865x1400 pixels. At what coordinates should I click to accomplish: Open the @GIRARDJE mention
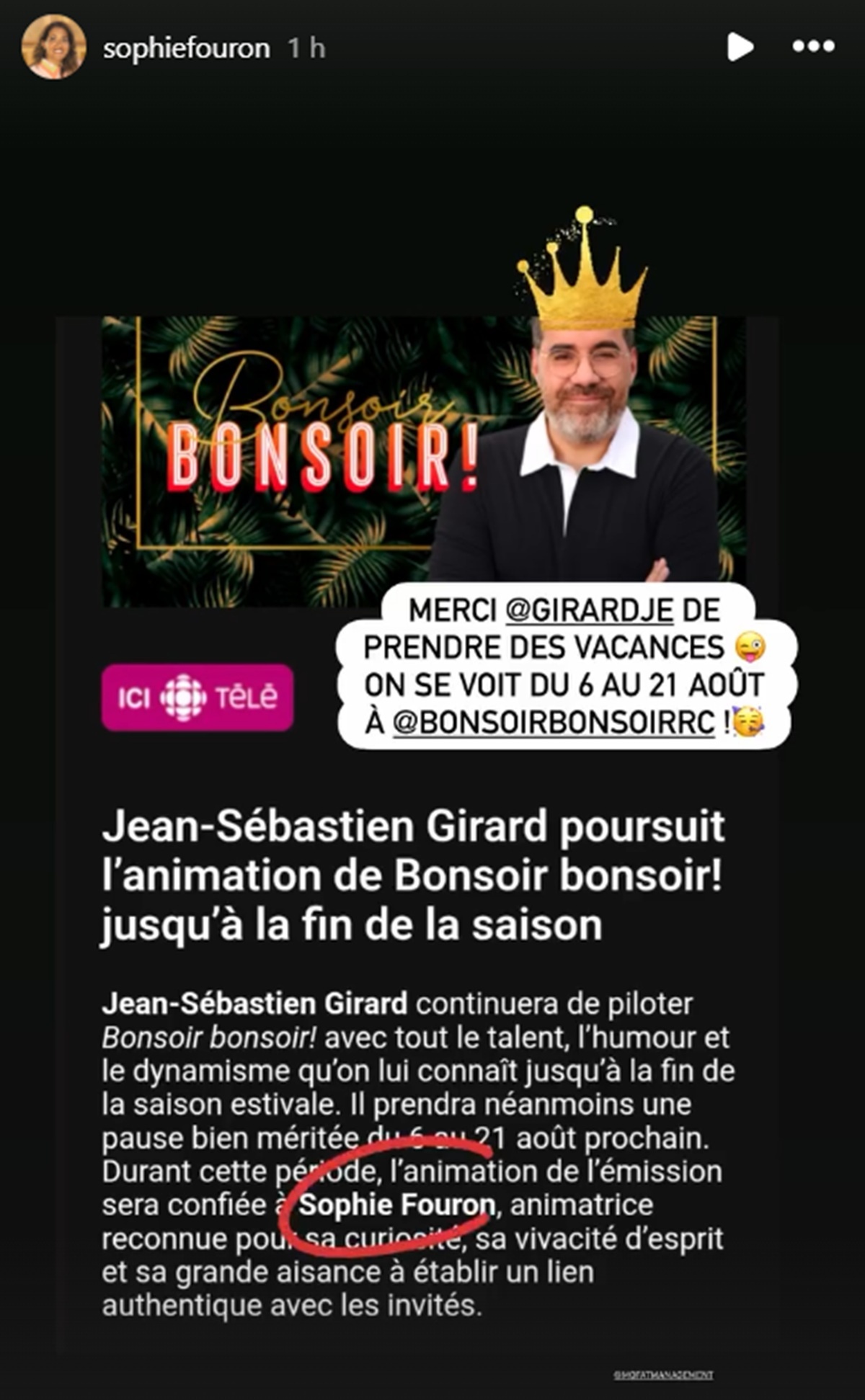point(589,611)
